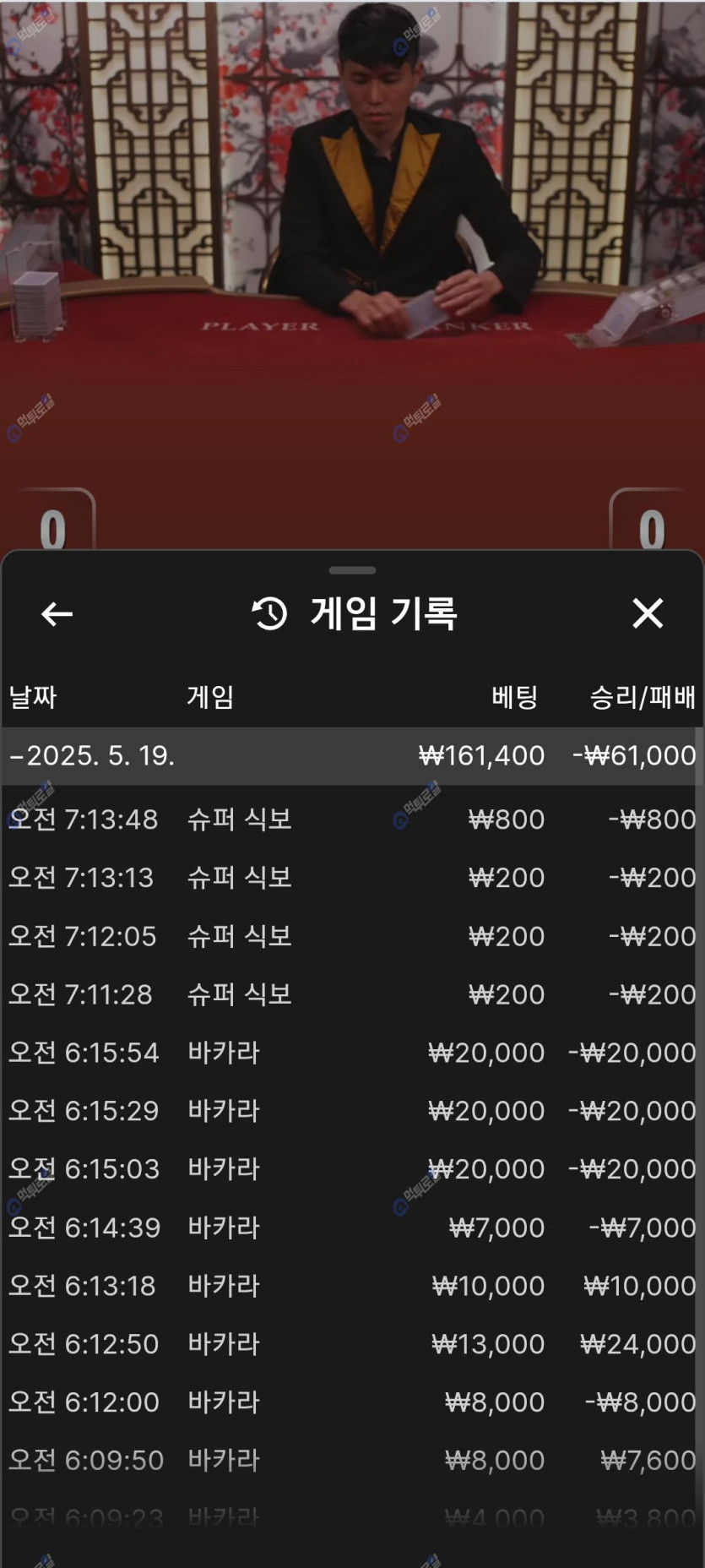Close the game history panel
The image size is (705, 1568).
pos(648,613)
